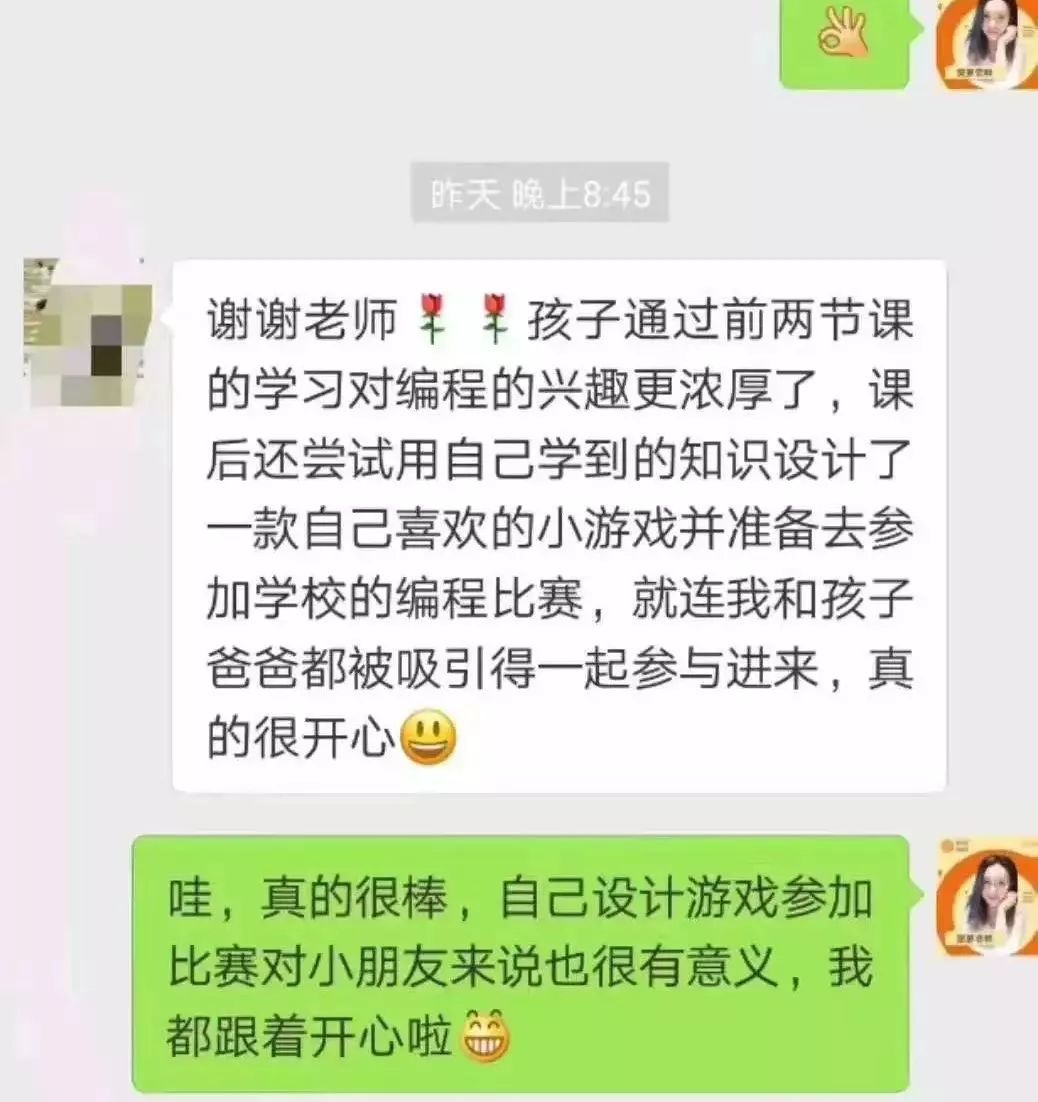Open teacher's avatar beside the OK hand emoji
This screenshot has width=1038, height=1102.
[987, 44]
